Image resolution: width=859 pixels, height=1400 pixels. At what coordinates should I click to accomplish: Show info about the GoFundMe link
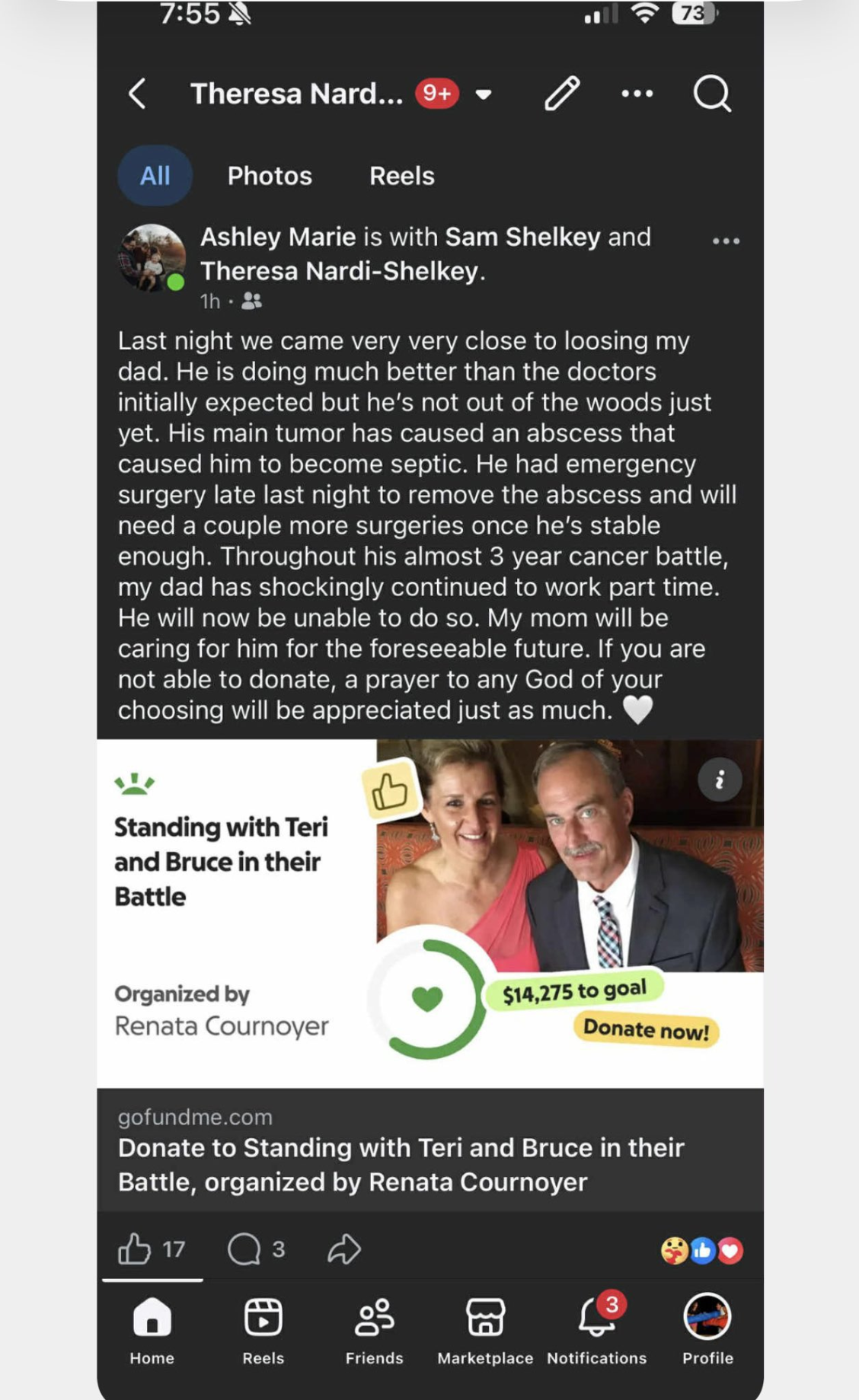[719, 780]
